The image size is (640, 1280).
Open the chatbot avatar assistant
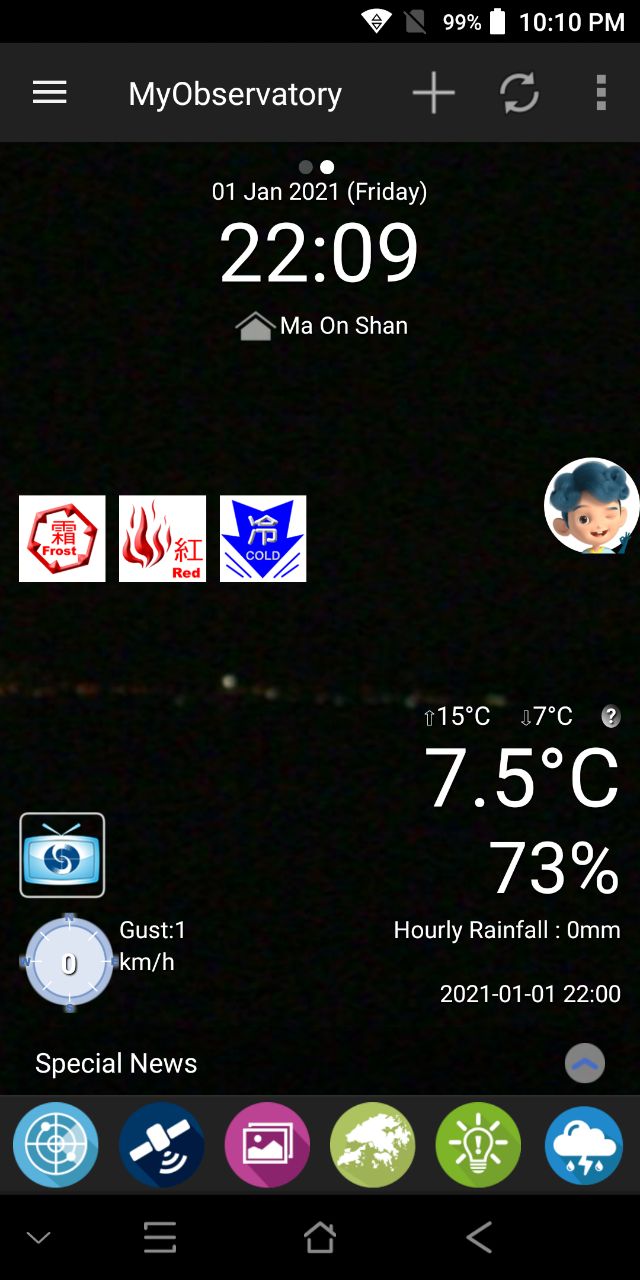pos(592,506)
